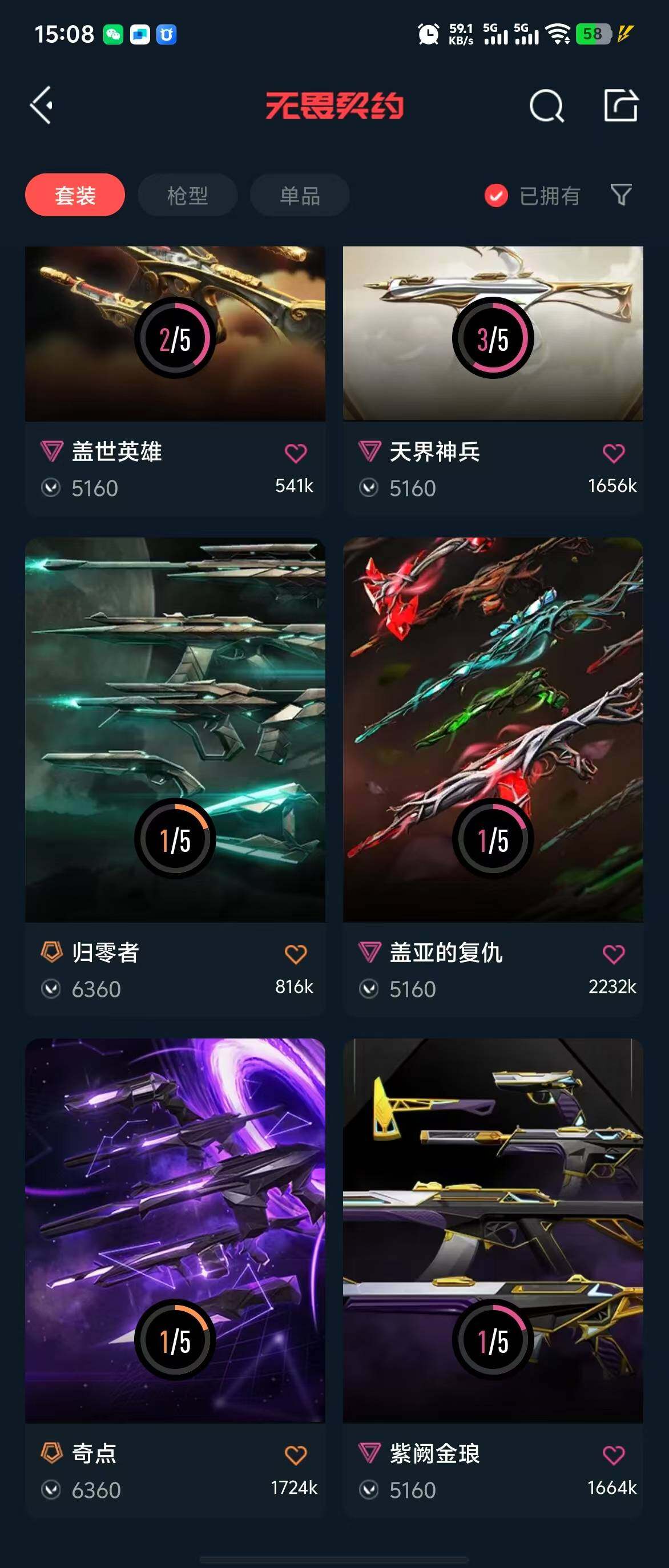
Task: Like the 奇点 bundle
Action: coord(296,1455)
